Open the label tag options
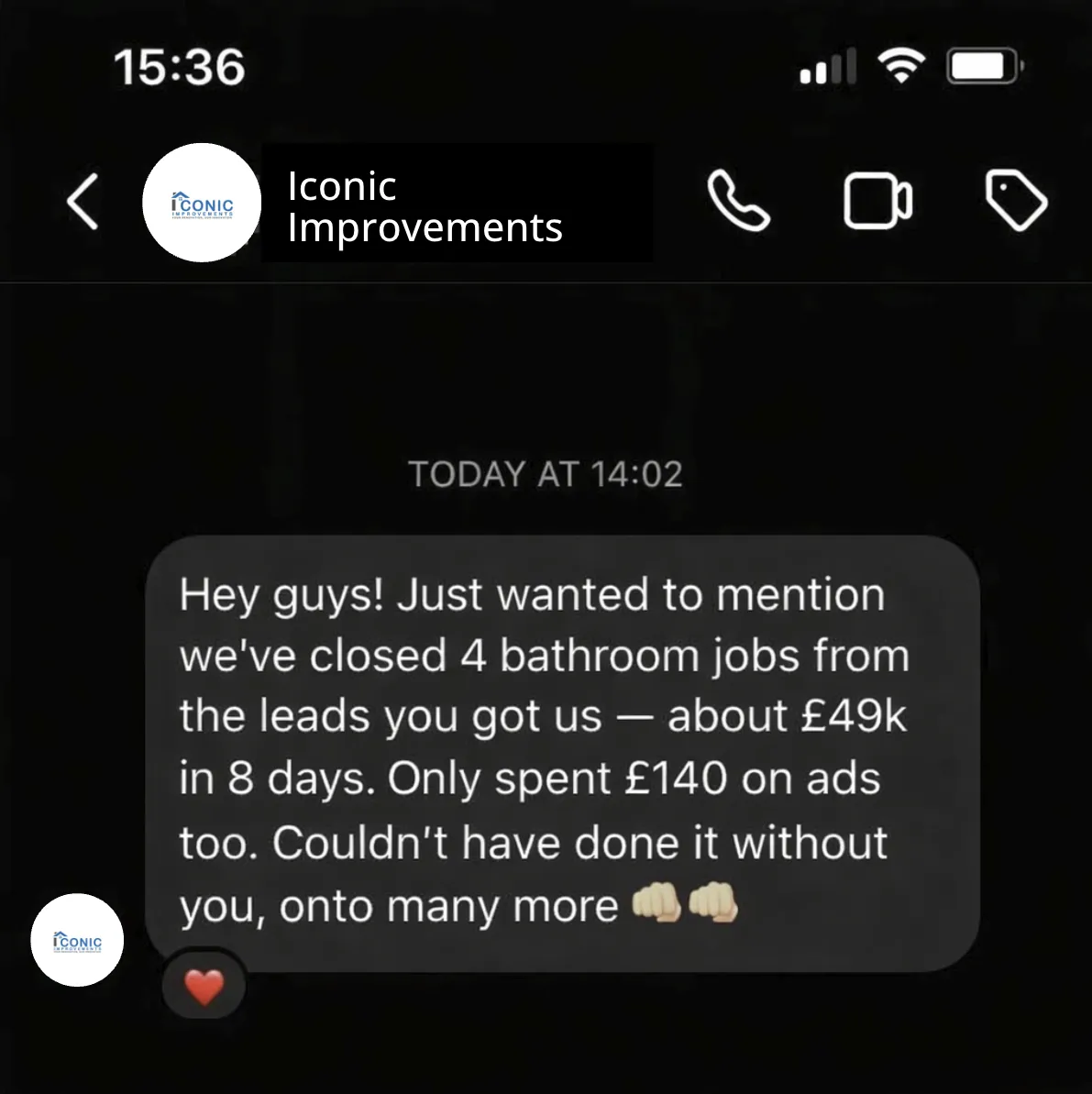 coord(1016,202)
